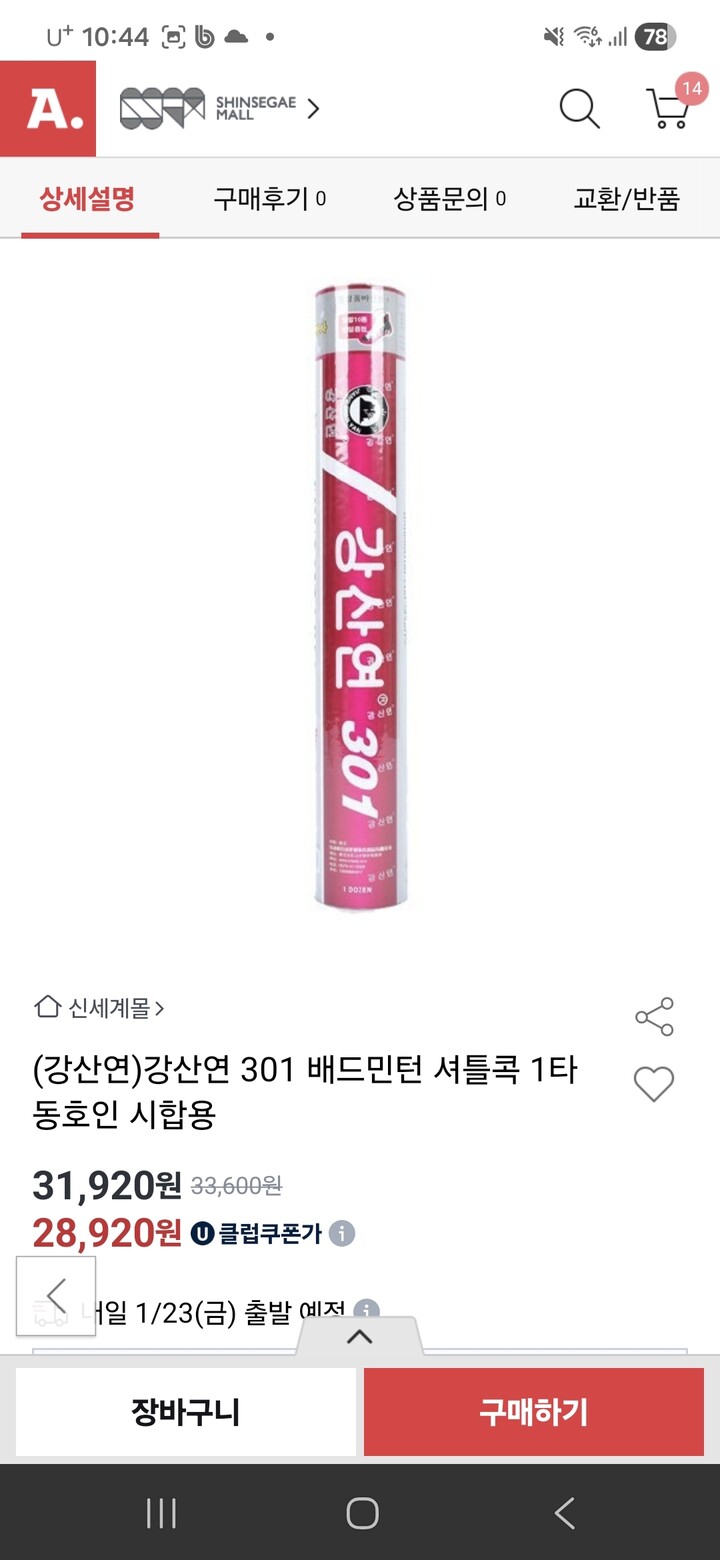The height and width of the screenshot is (1560, 720).
Task: Add item to cart via 장바구니 button
Action: coord(185,1412)
